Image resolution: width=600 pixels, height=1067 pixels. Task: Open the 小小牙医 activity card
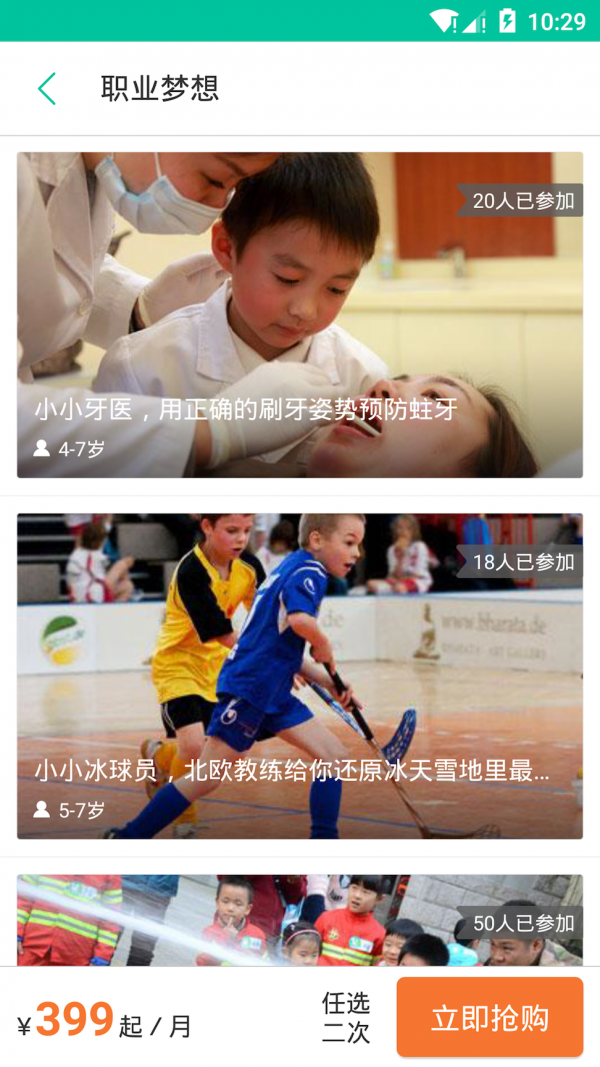tap(299, 315)
